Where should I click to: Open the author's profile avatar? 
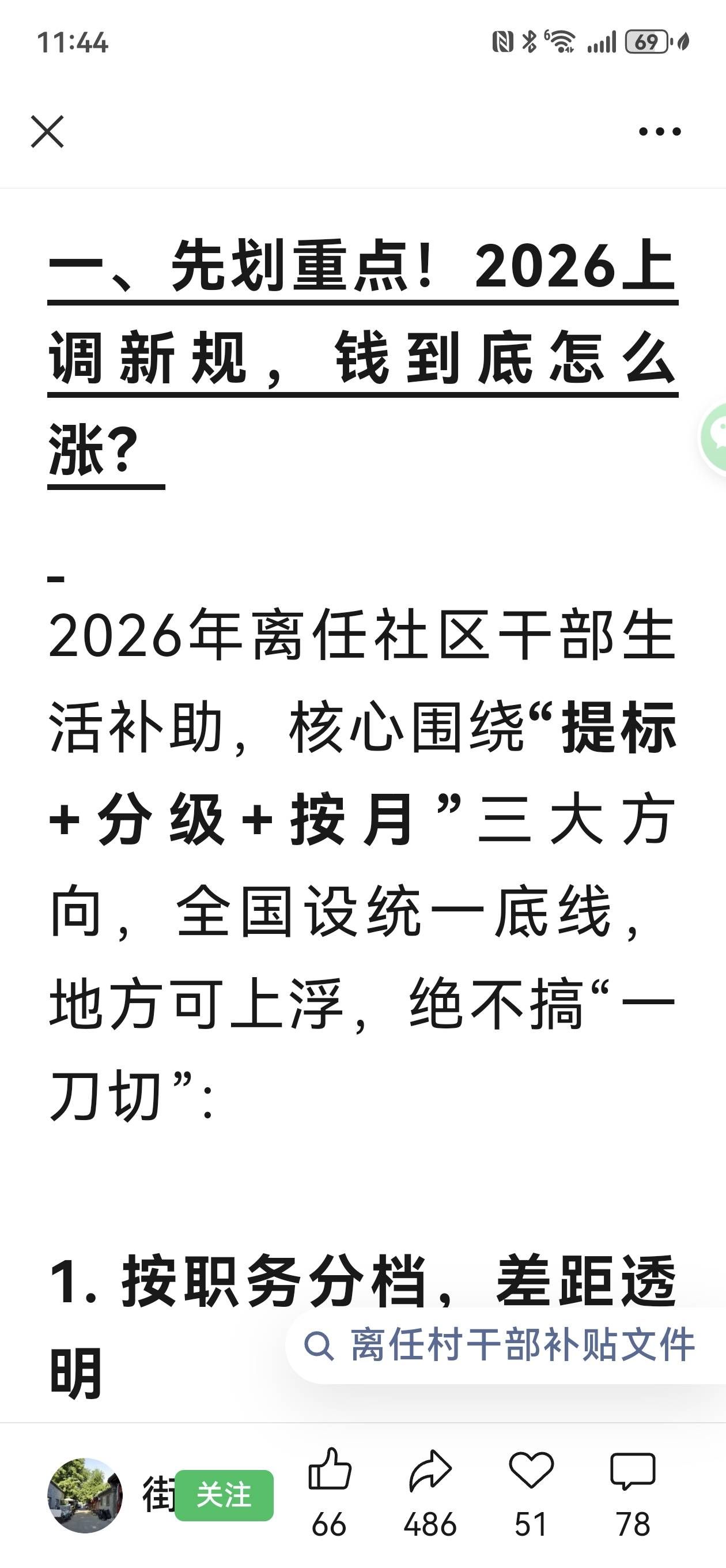(x=85, y=1494)
